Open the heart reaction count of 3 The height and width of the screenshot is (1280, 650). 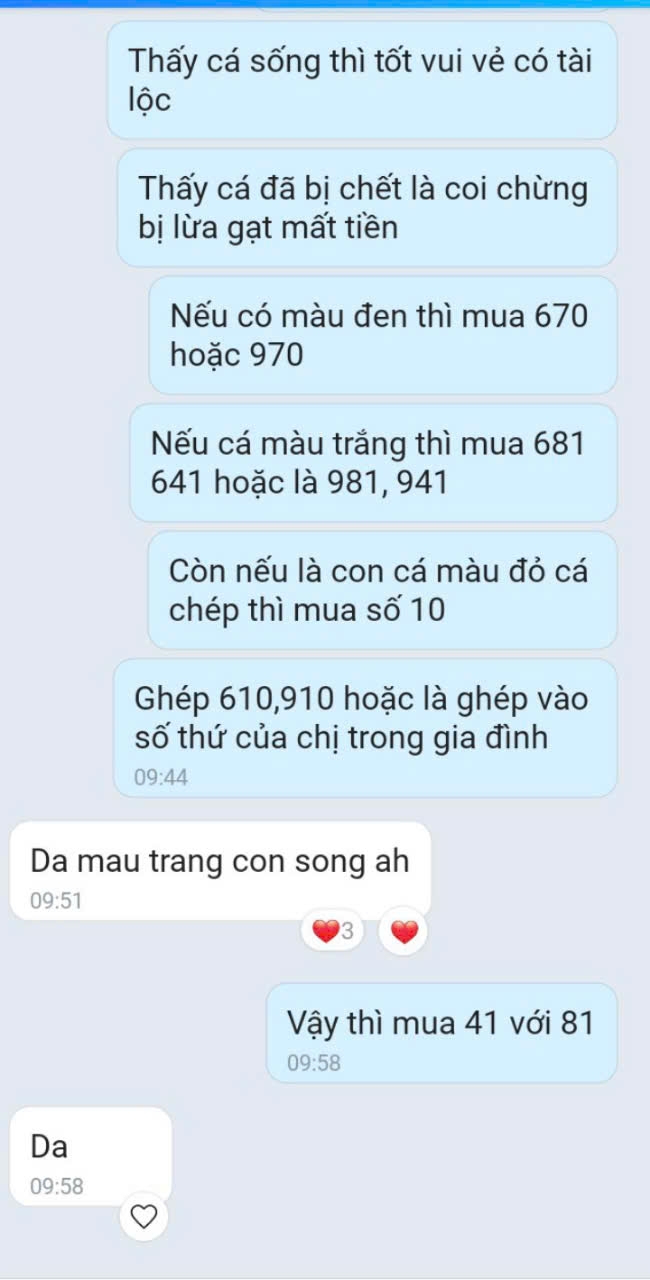click(x=334, y=933)
